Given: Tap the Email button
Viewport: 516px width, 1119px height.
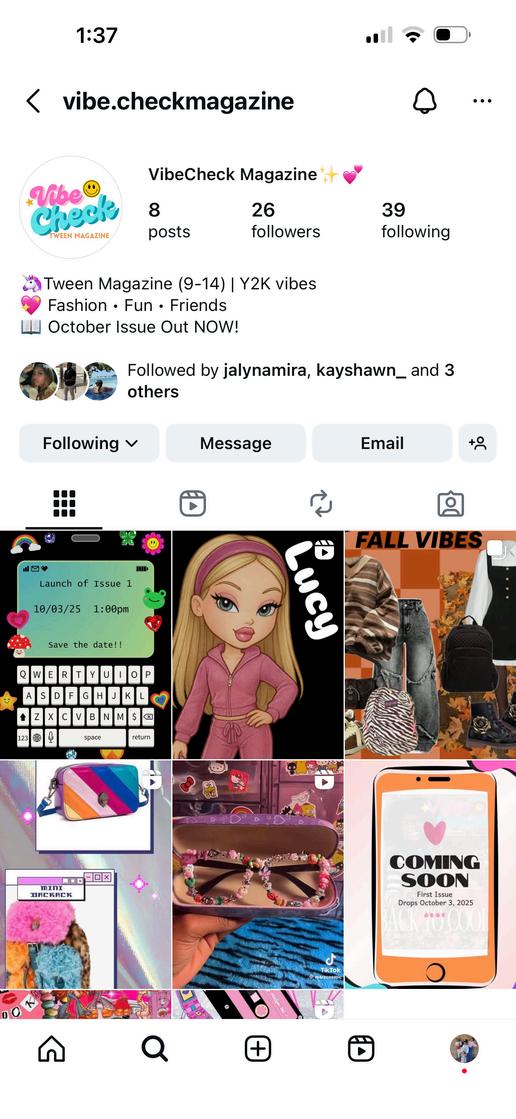Looking at the screenshot, I should (382, 443).
